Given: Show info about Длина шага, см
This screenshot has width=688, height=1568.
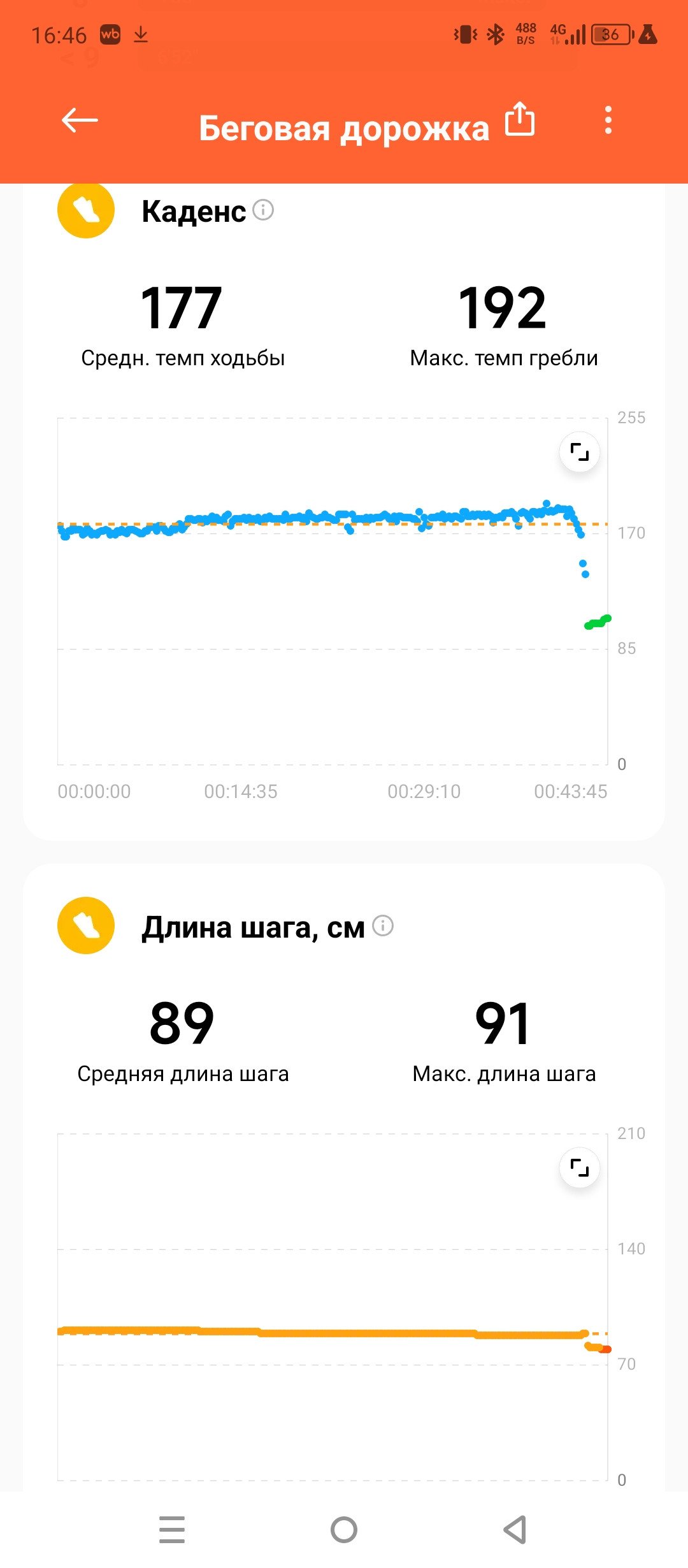Looking at the screenshot, I should tap(383, 926).
